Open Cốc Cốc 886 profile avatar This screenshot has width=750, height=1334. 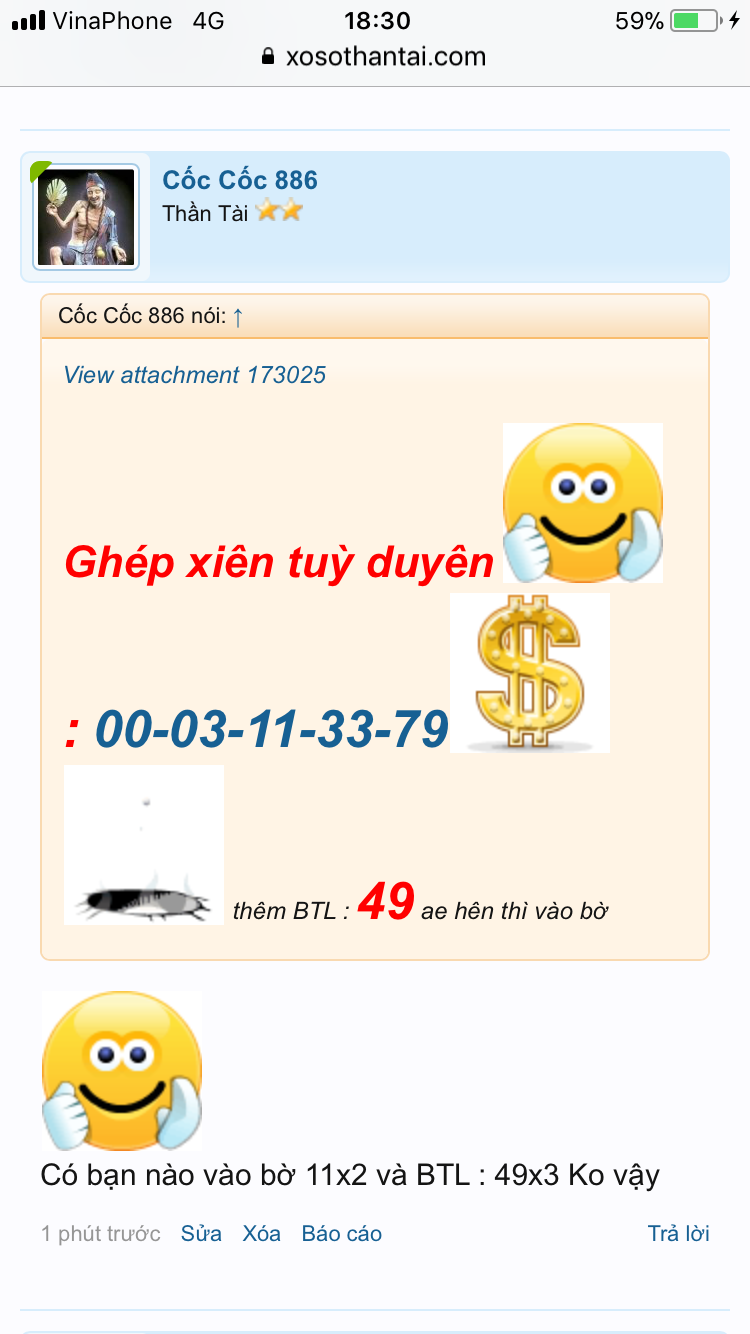coord(86,217)
